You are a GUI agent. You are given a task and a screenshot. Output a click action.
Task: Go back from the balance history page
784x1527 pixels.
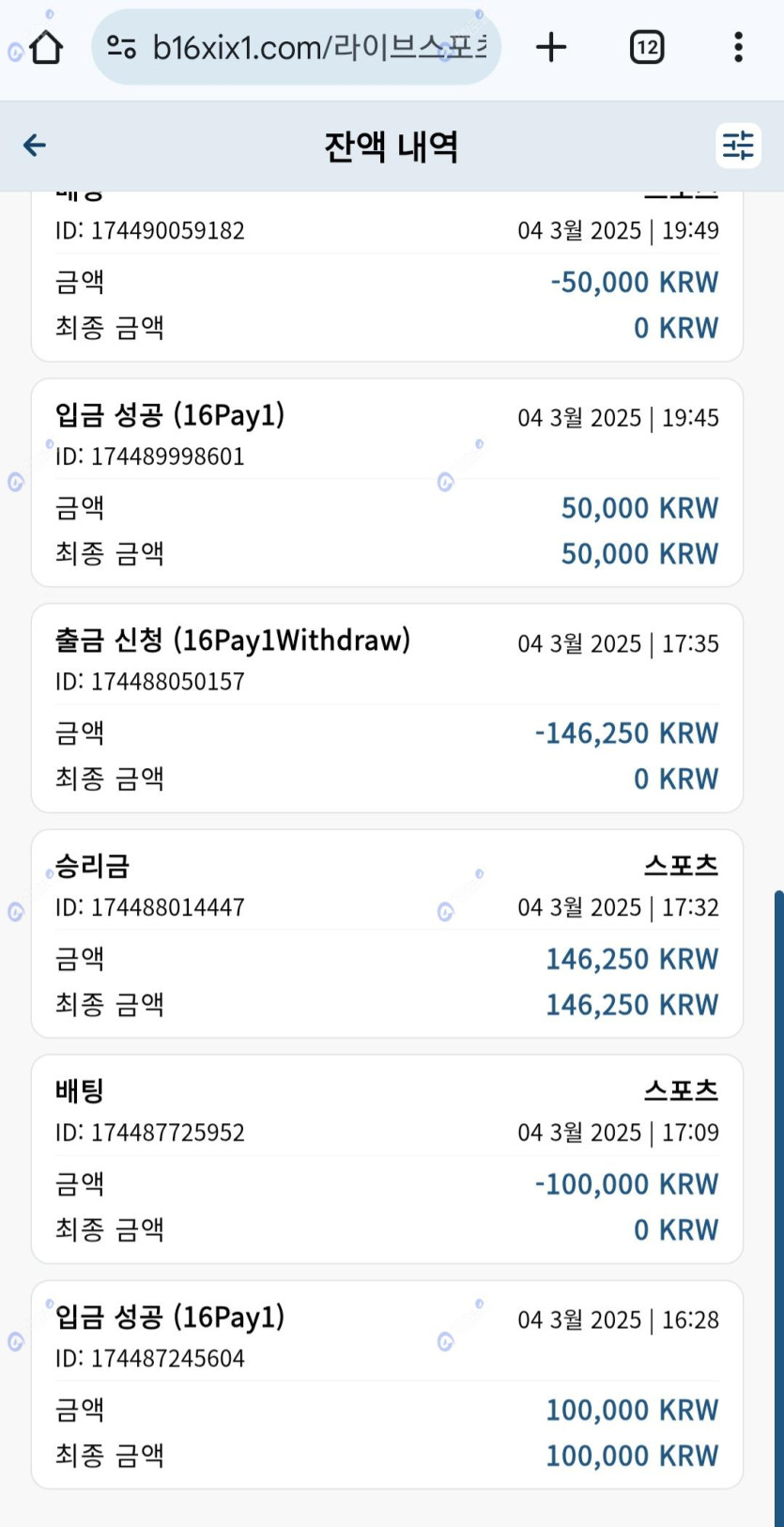pos(35,146)
